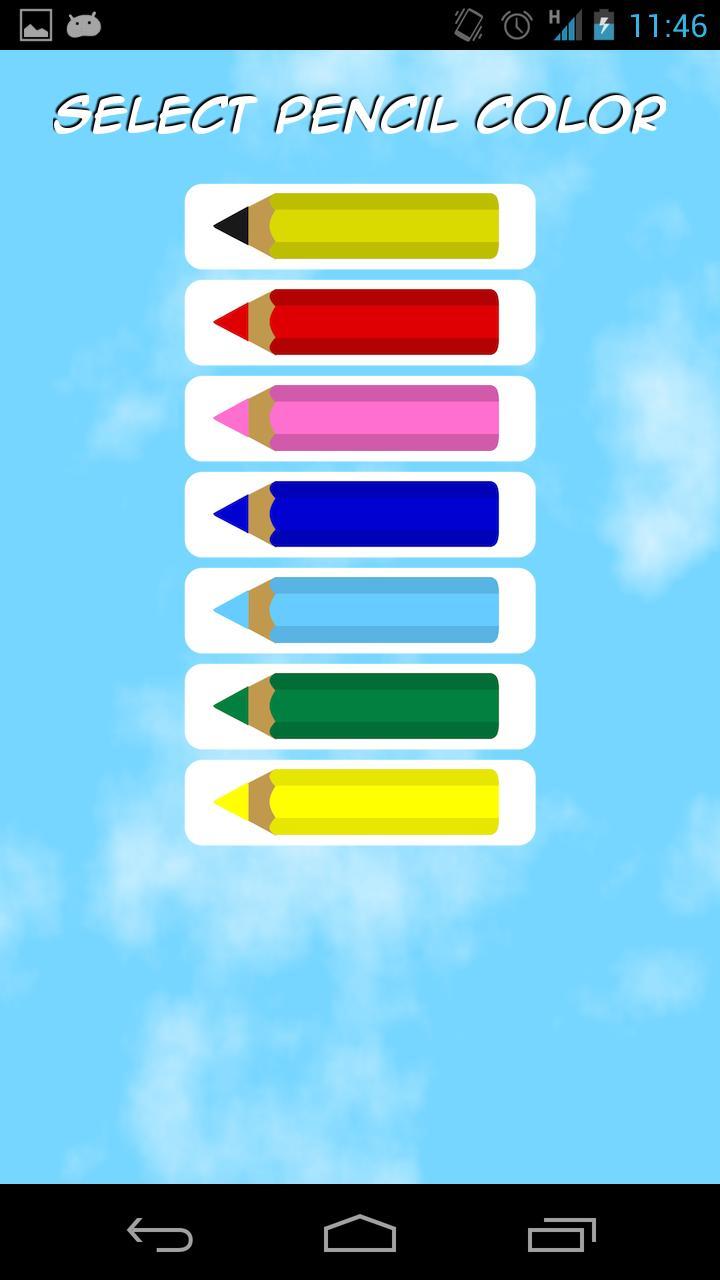Pick the pink pencil
720x1280 pixels.
click(x=360, y=418)
